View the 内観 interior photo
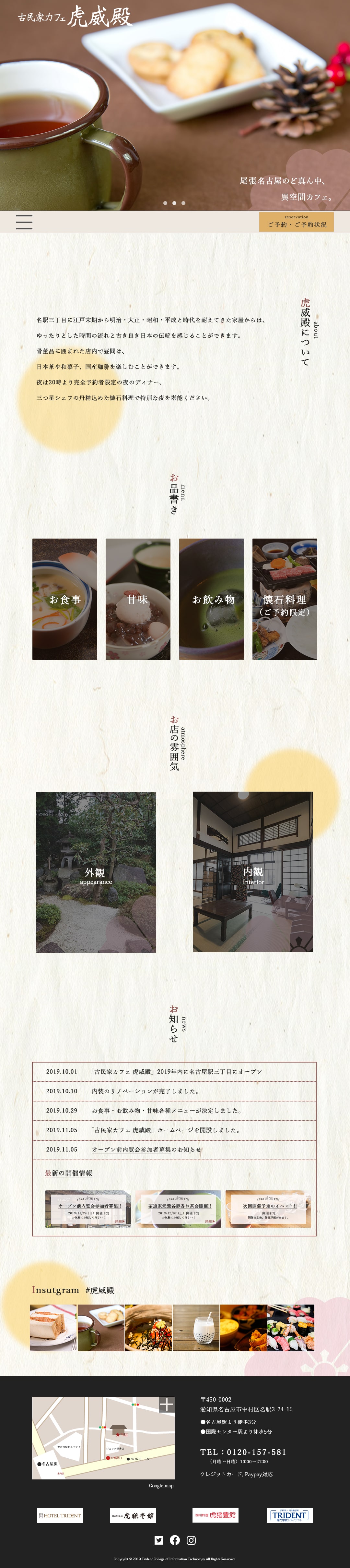The width and height of the screenshot is (350, 1568). (253, 872)
